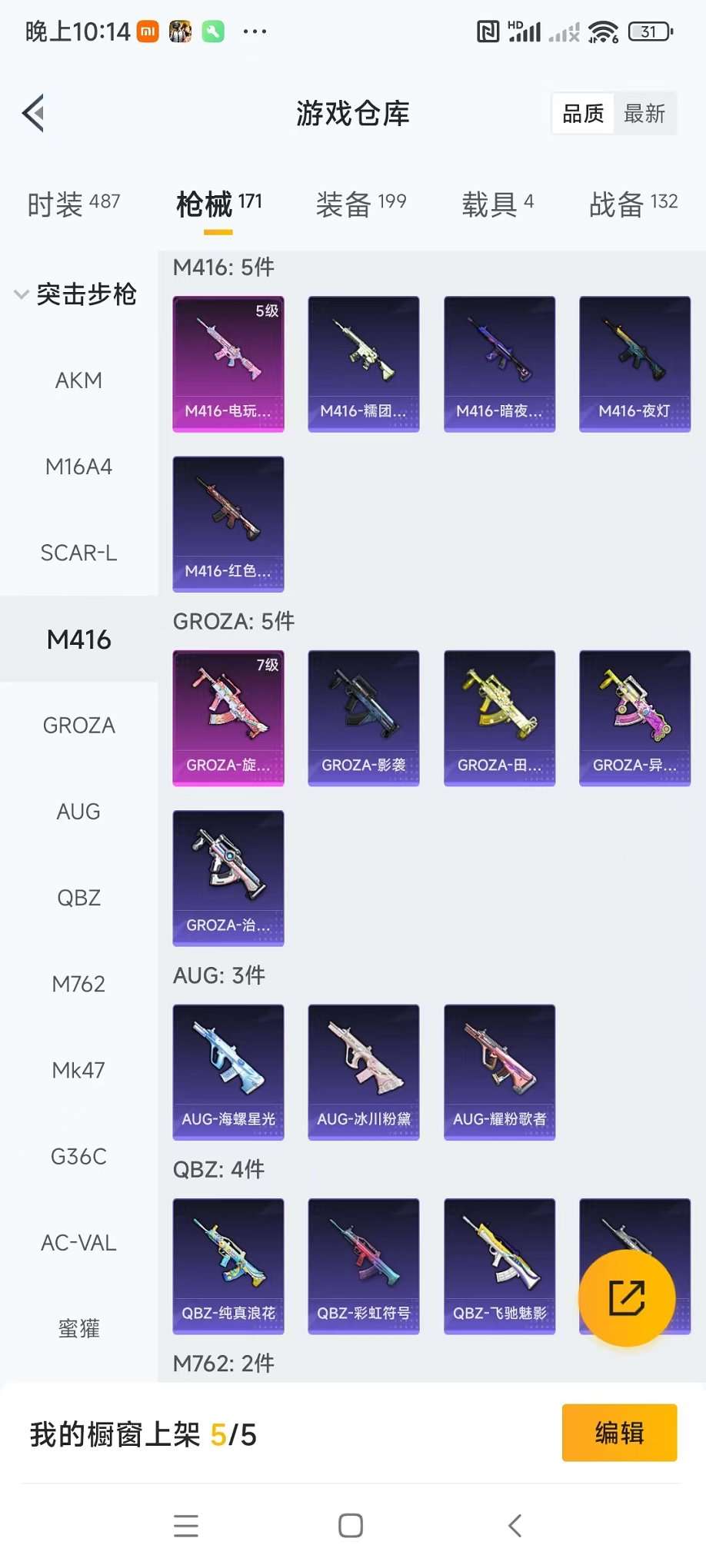The image size is (706, 1568).
Task: View the GROZA-影袭 skin
Action: (x=364, y=718)
